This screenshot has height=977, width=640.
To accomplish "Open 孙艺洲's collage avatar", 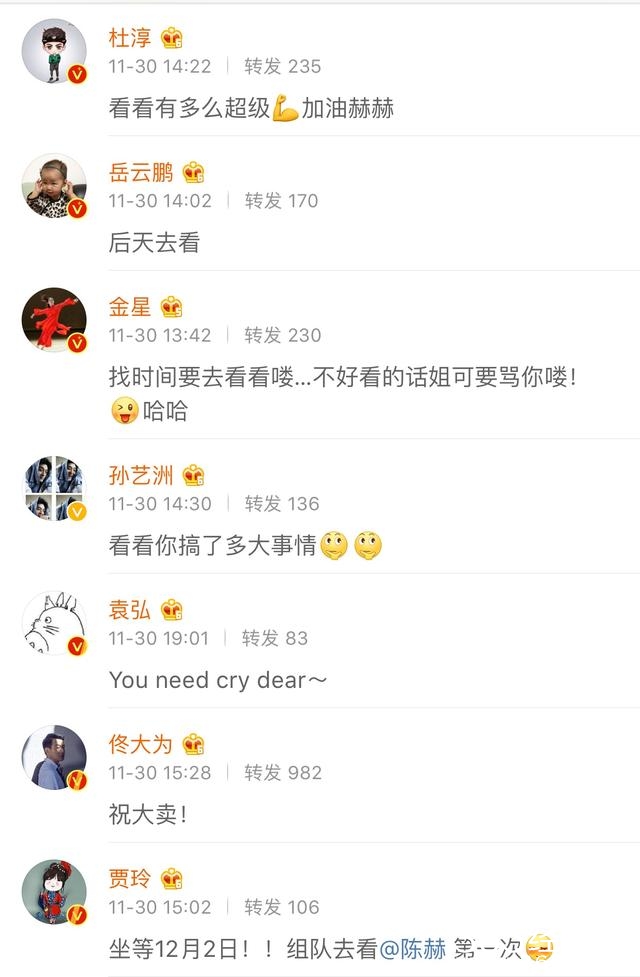I will coord(54,488).
